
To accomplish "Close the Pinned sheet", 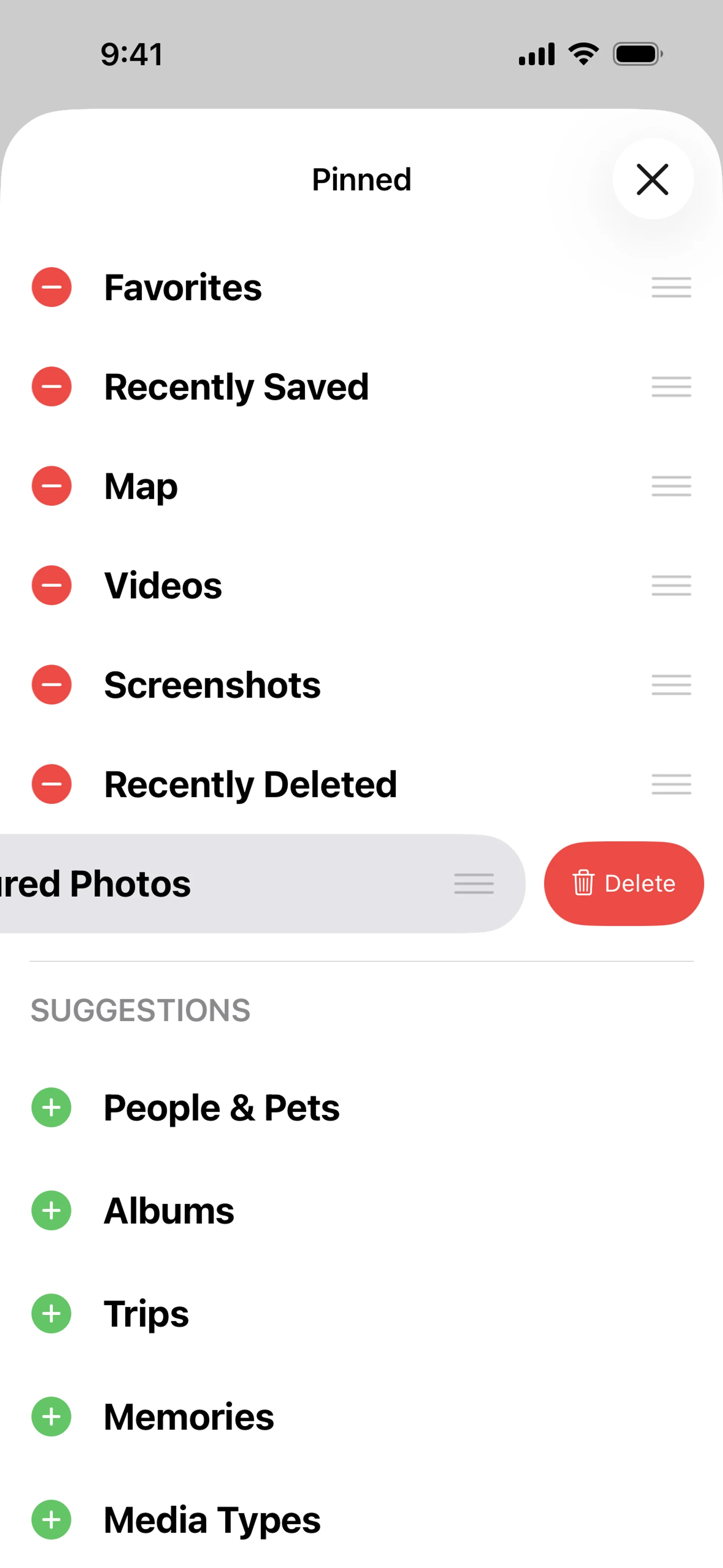I will tap(653, 179).
